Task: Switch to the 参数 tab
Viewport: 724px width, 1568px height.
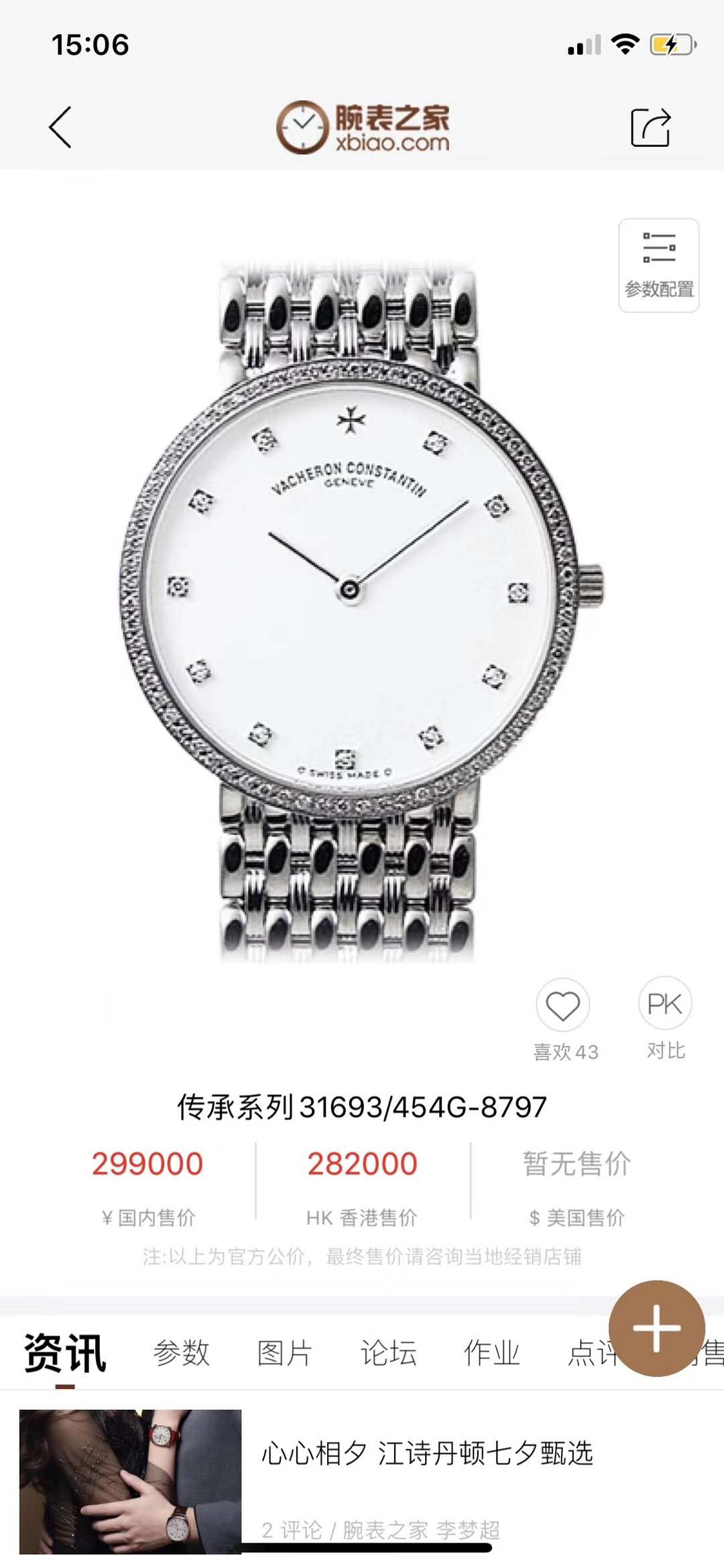Action: [182, 1352]
